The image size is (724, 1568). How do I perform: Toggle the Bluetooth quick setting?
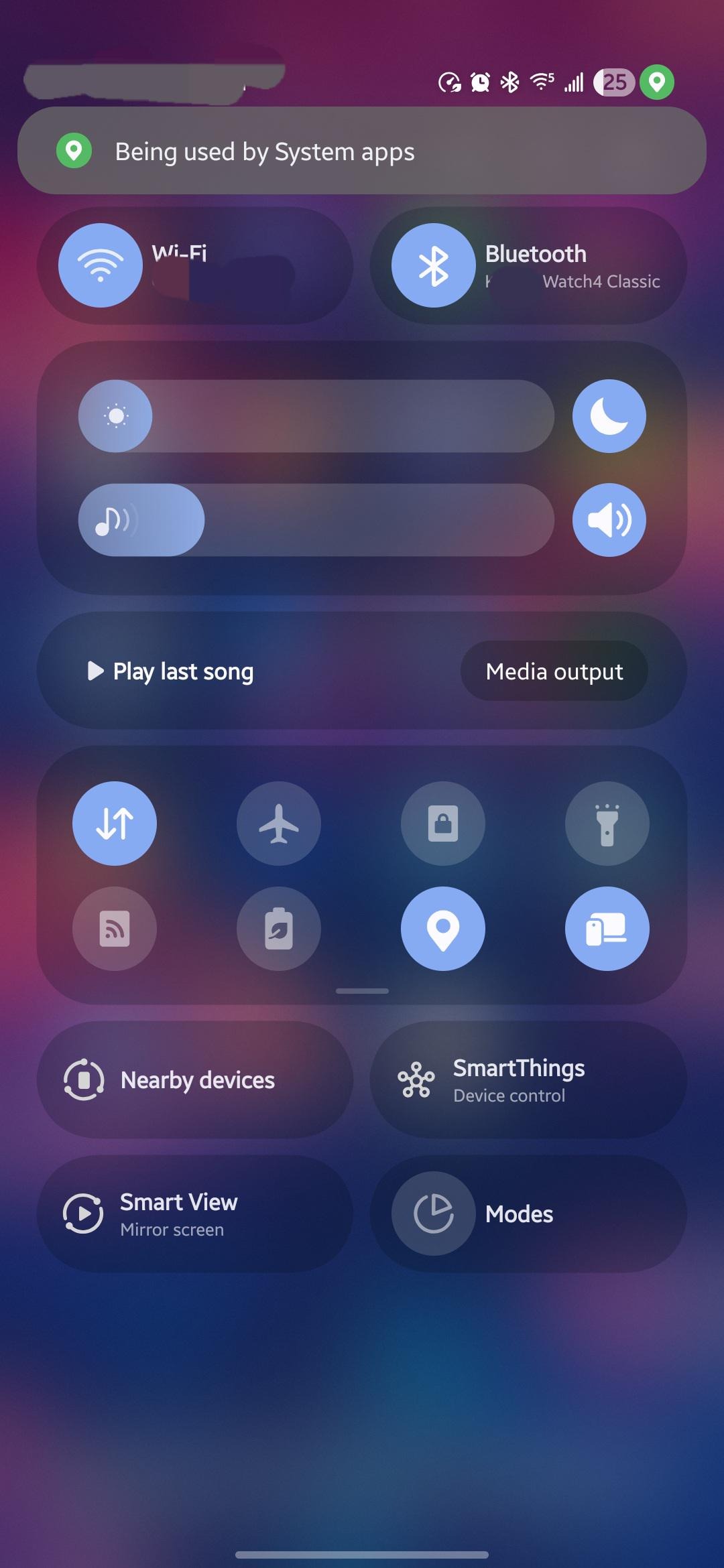pos(434,265)
